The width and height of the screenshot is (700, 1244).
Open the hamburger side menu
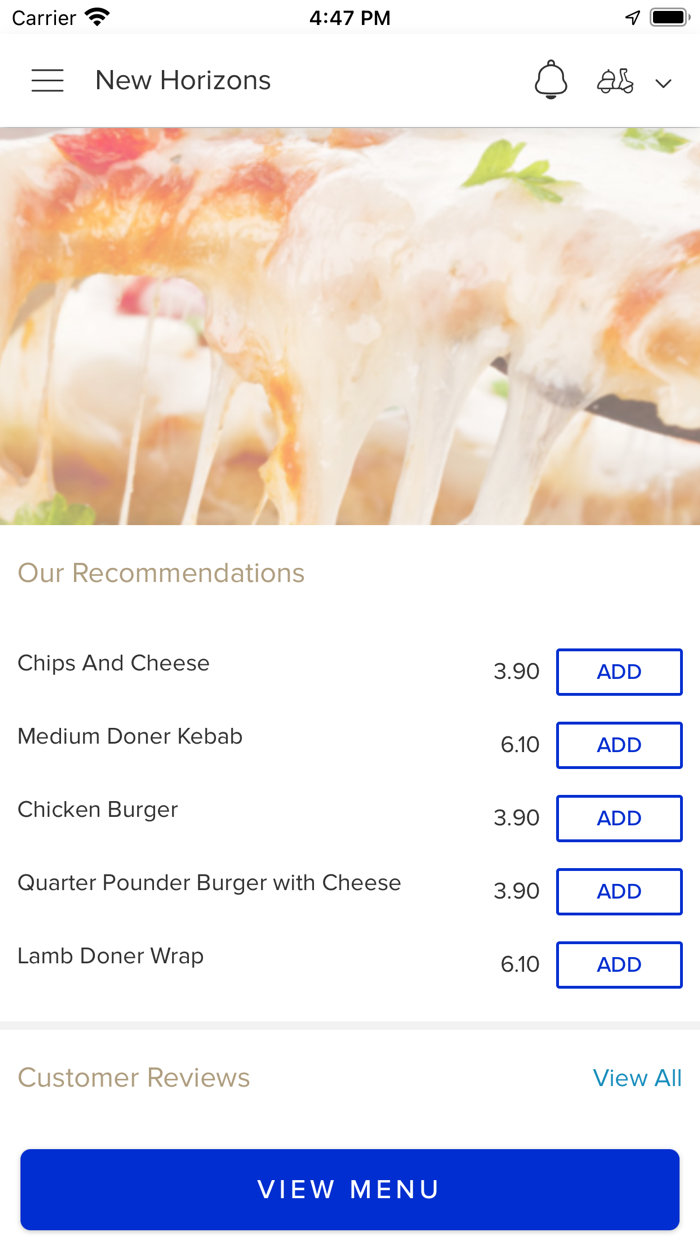coord(47,81)
